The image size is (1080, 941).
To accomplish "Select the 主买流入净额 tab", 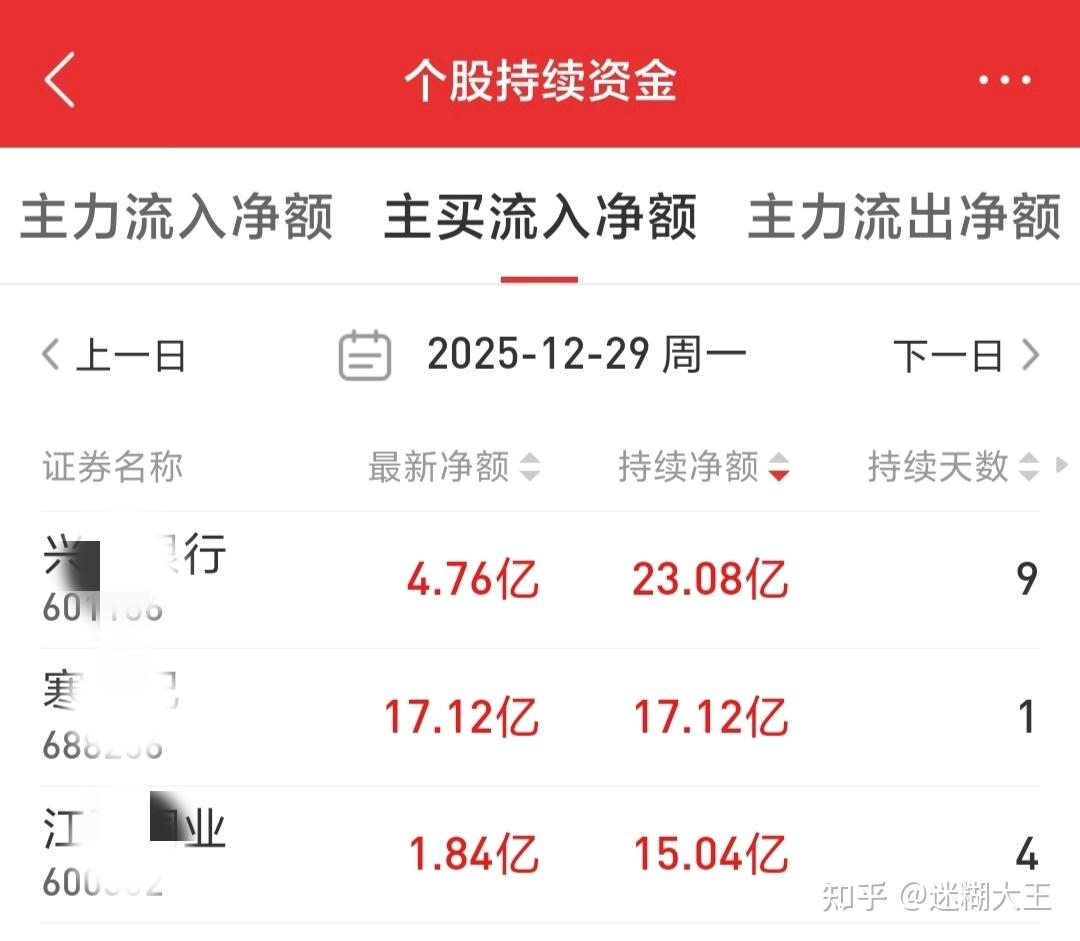I will (540, 218).
